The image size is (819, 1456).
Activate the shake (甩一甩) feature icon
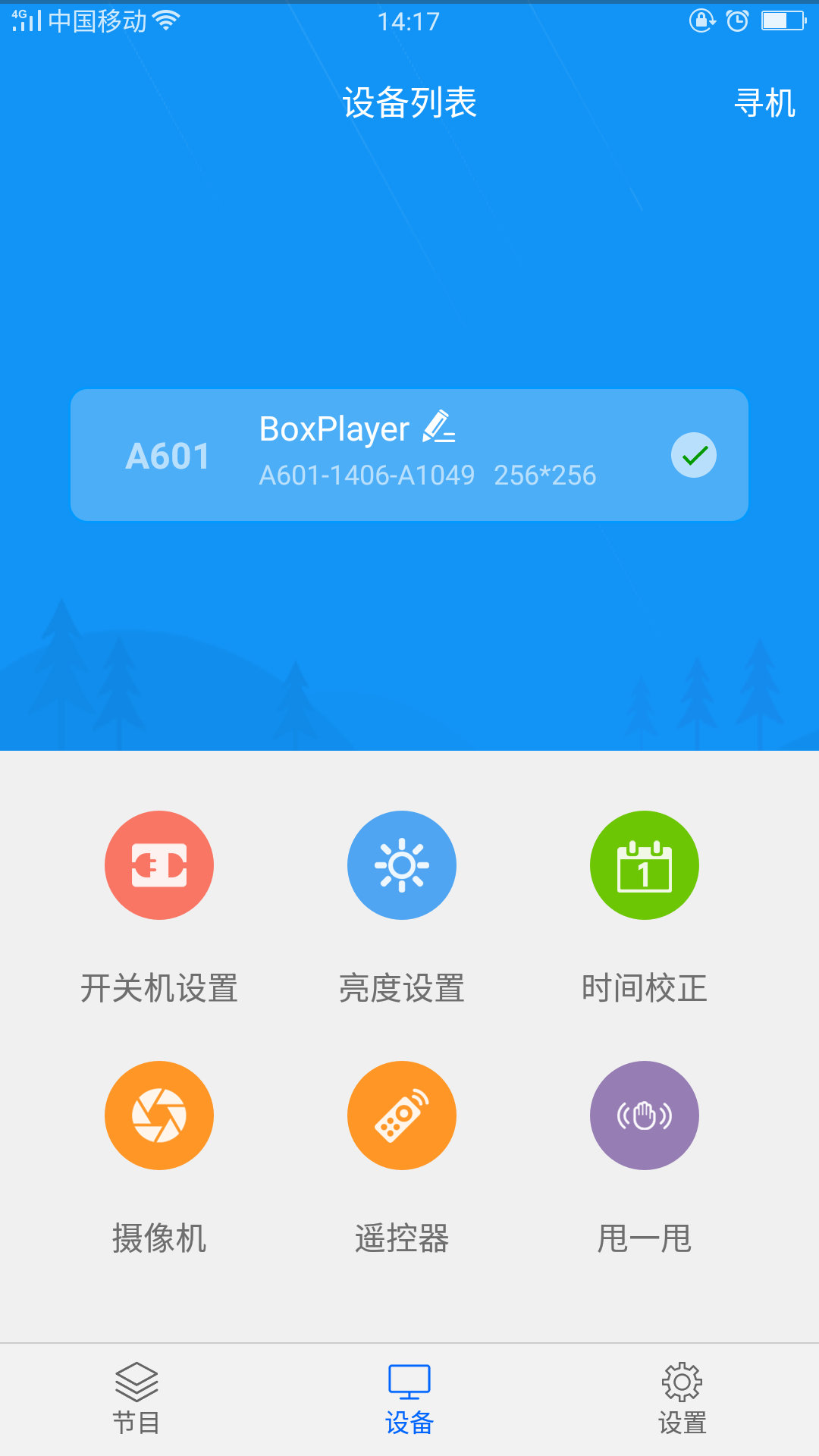[x=644, y=1115]
